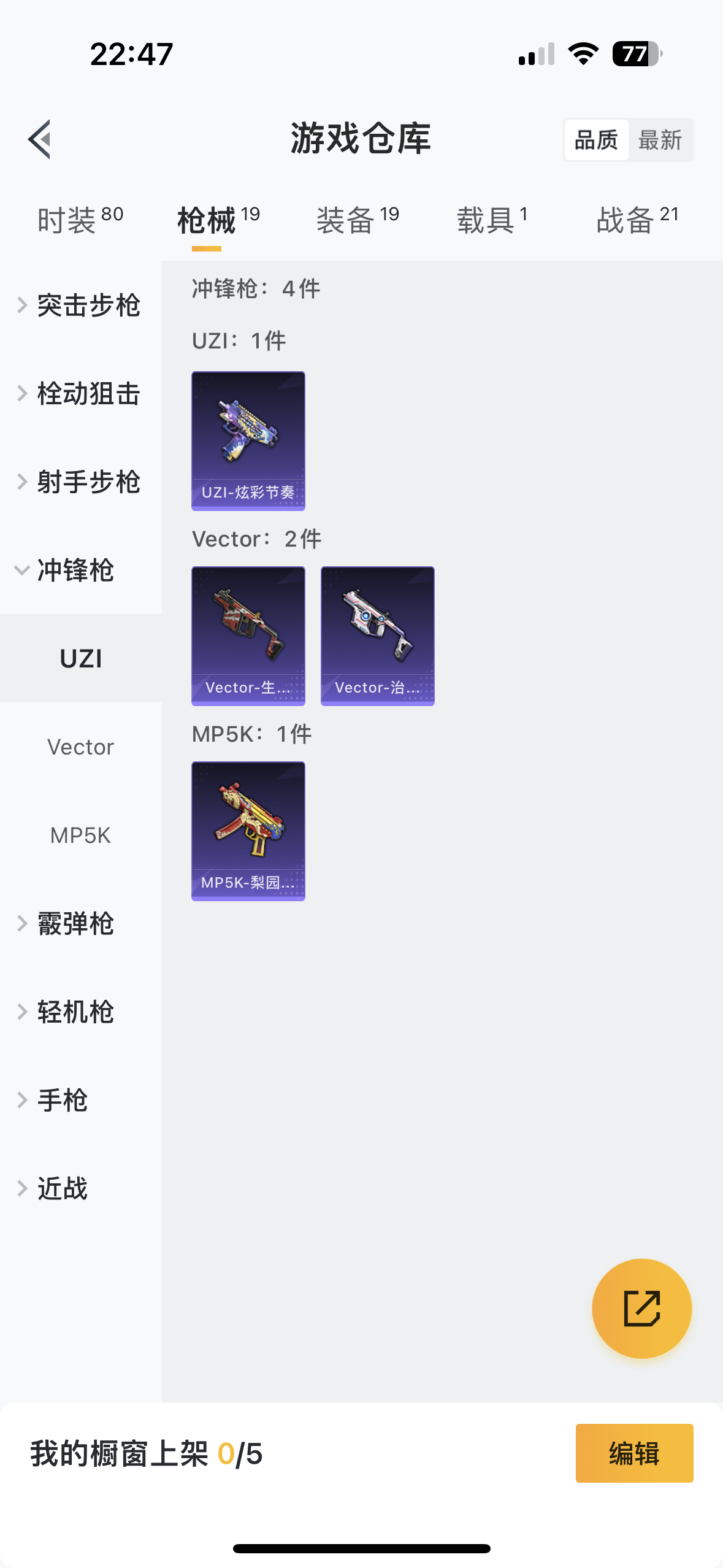Open 我的橱窗上架 showcase link
This screenshot has height=1568, width=723.
point(119,1453)
